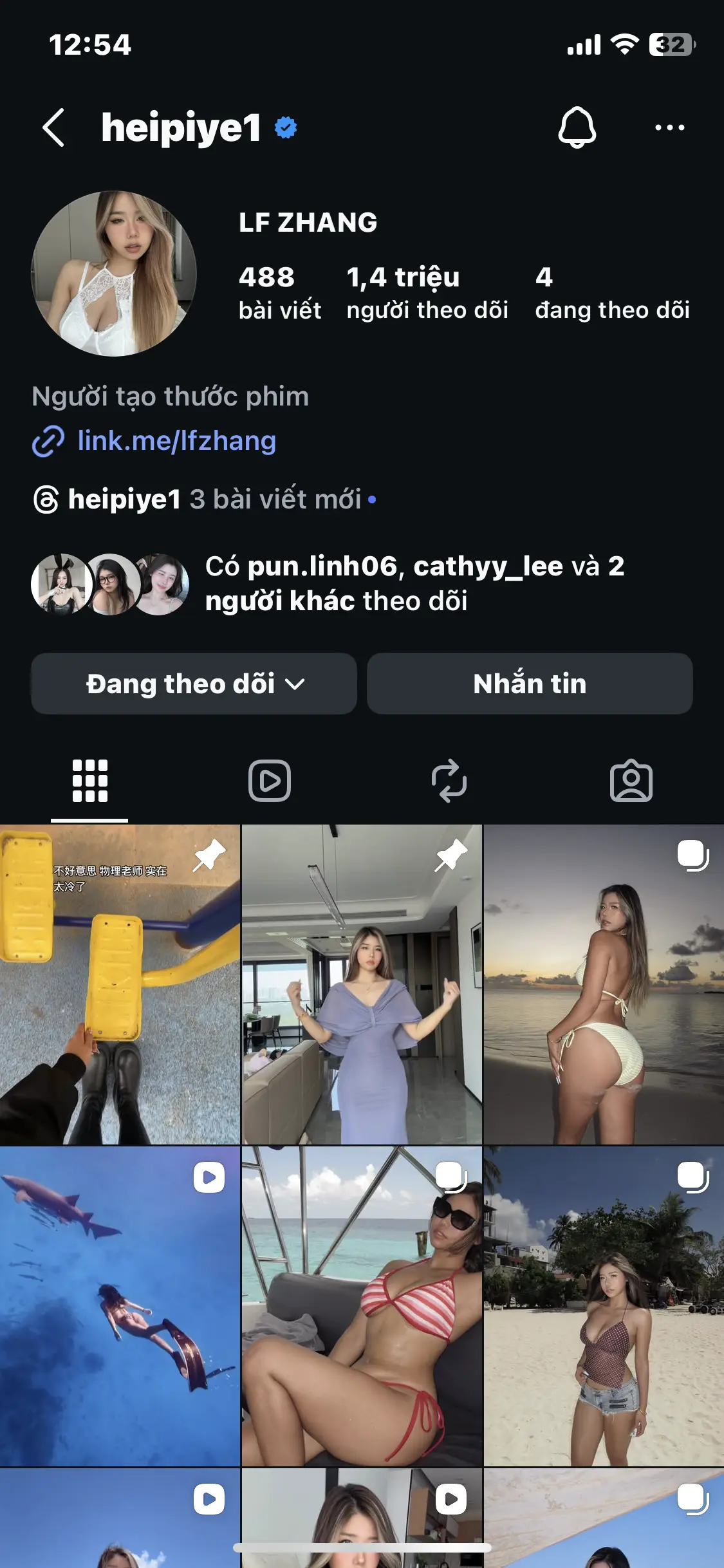This screenshot has height=1568, width=724.
Task: Switch to the reposts tab
Action: click(x=449, y=781)
